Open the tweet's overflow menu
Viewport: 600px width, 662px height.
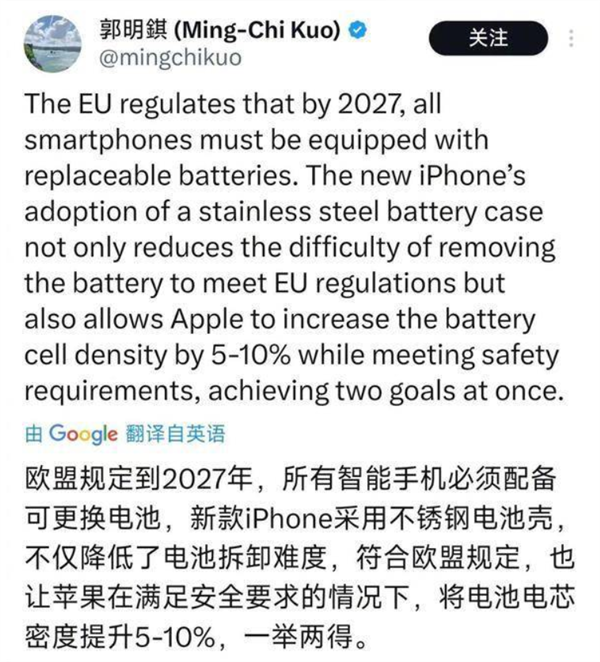(x=571, y=38)
